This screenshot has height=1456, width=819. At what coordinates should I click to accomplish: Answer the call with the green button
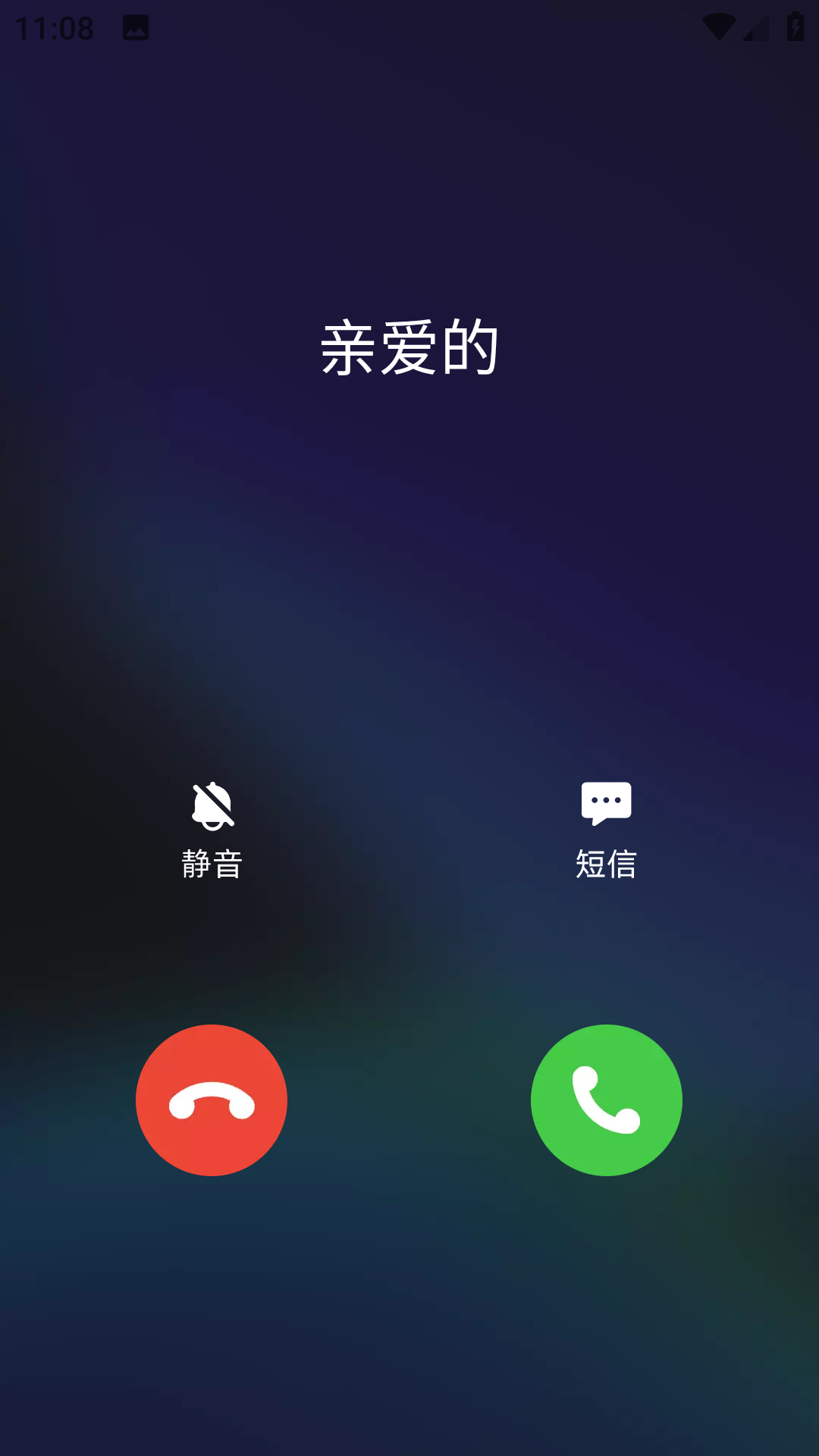click(x=606, y=1100)
